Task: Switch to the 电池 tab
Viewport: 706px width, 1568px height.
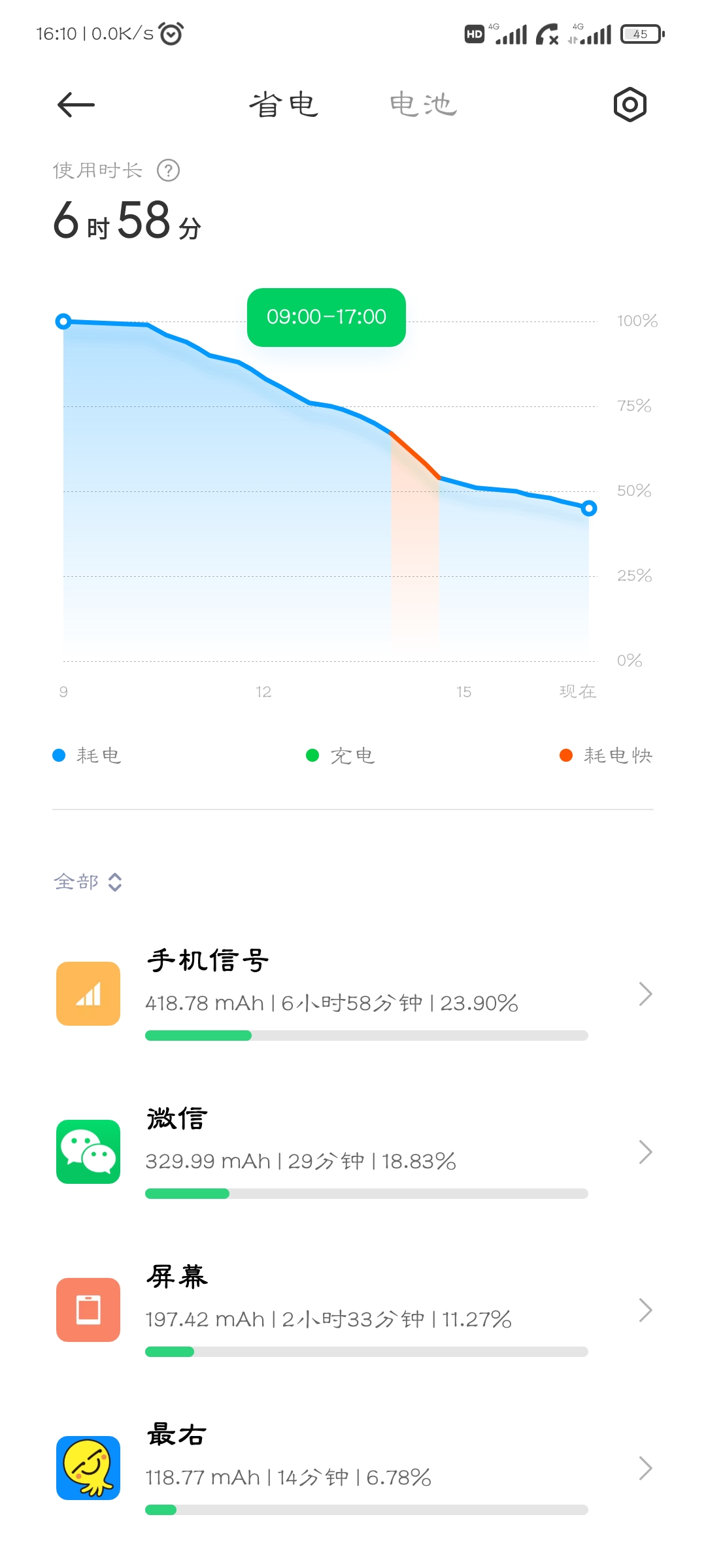Action: click(x=423, y=105)
